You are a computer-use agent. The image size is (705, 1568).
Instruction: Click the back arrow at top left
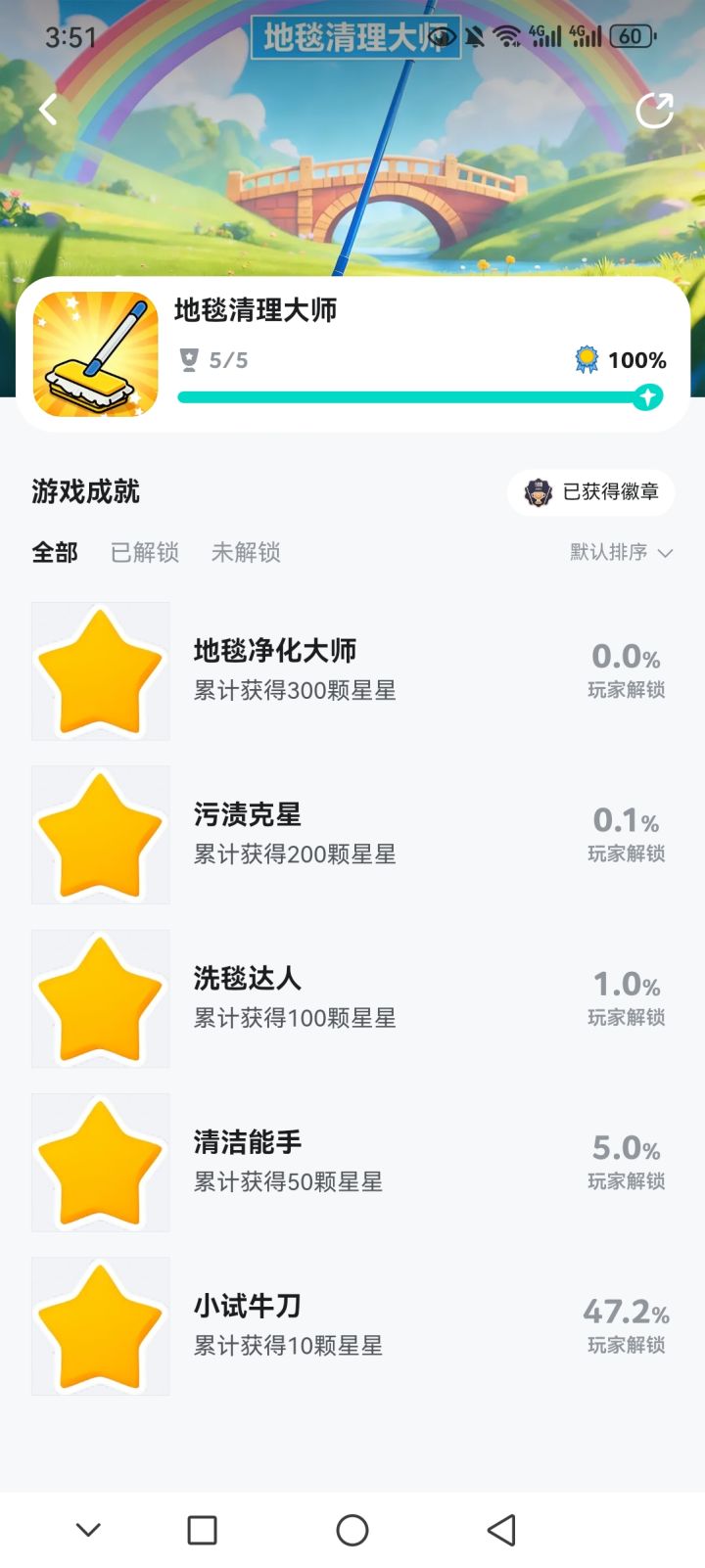[x=46, y=110]
